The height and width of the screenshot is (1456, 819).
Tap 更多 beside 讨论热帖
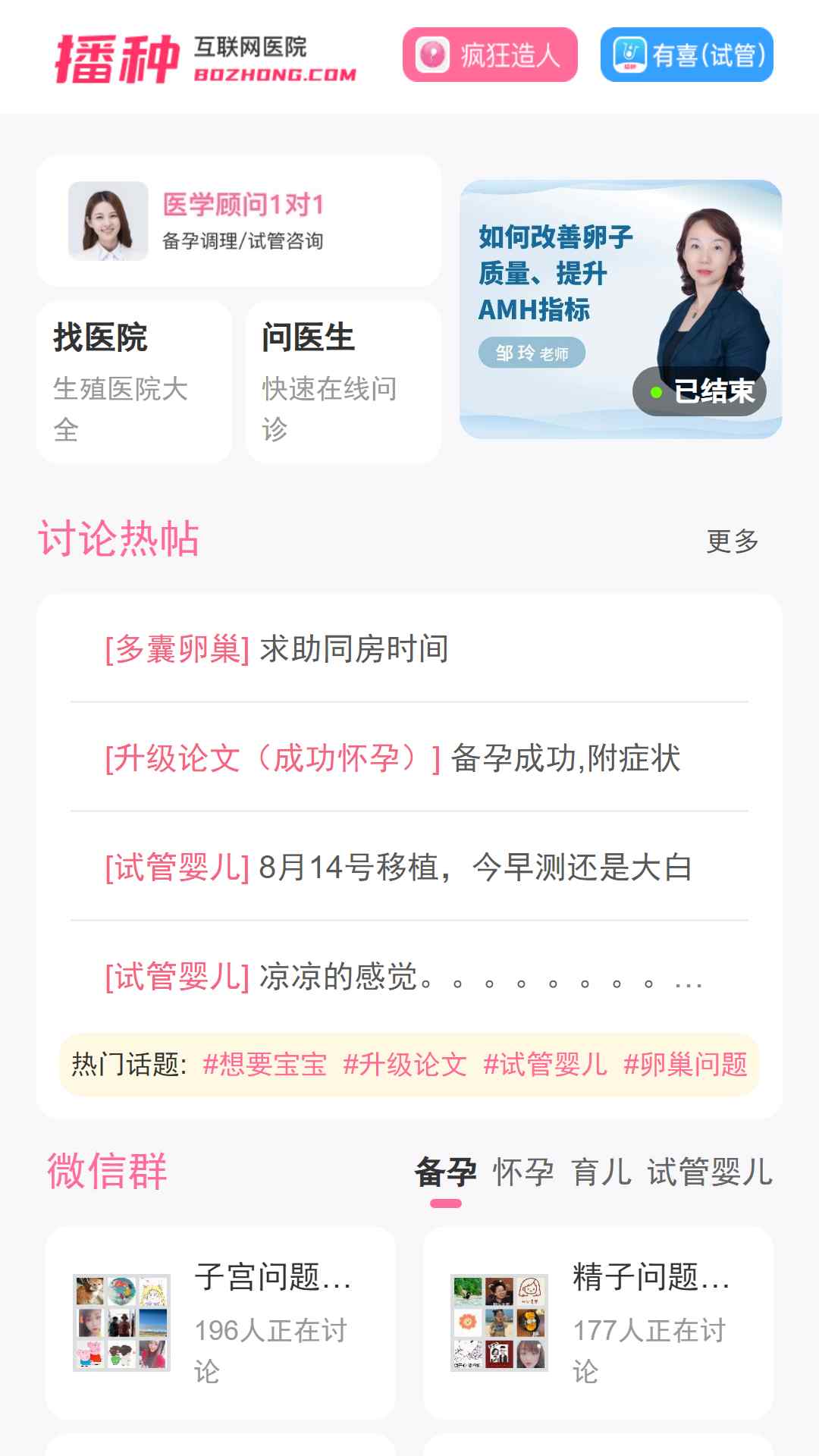pyautogui.click(x=733, y=541)
